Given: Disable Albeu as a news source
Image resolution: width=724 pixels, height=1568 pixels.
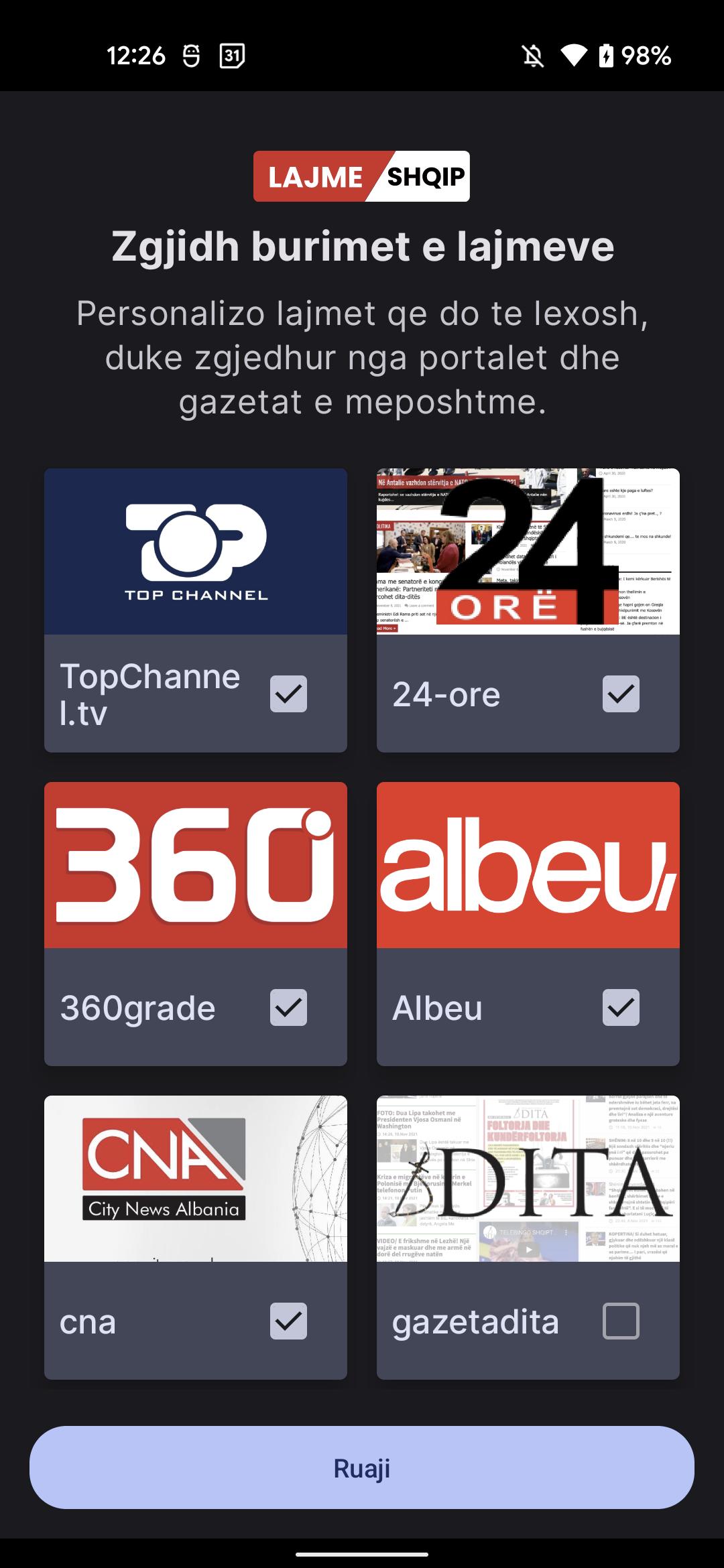Looking at the screenshot, I should point(621,1007).
